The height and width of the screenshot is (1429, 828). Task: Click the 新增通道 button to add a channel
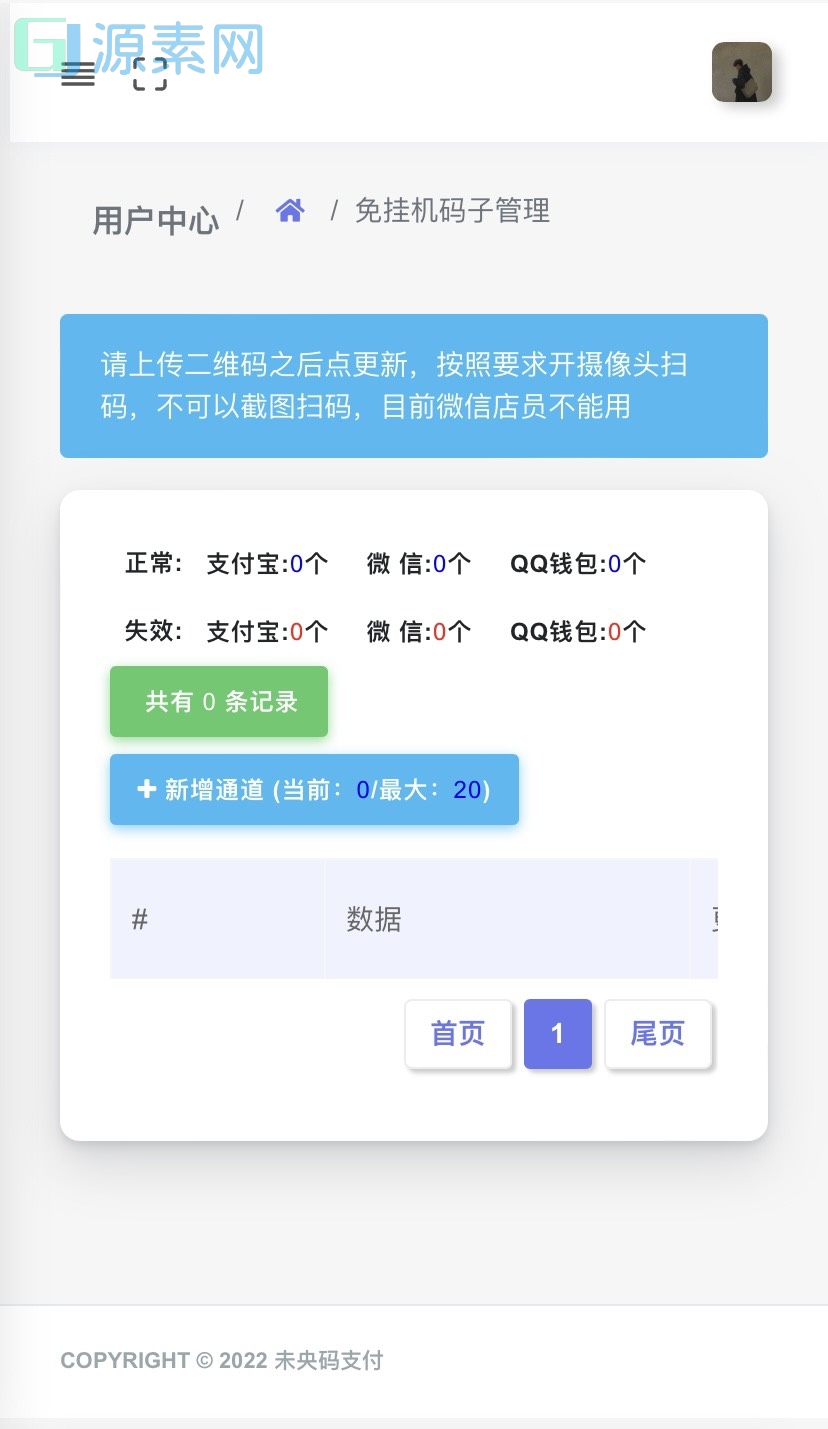pyautogui.click(x=314, y=789)
